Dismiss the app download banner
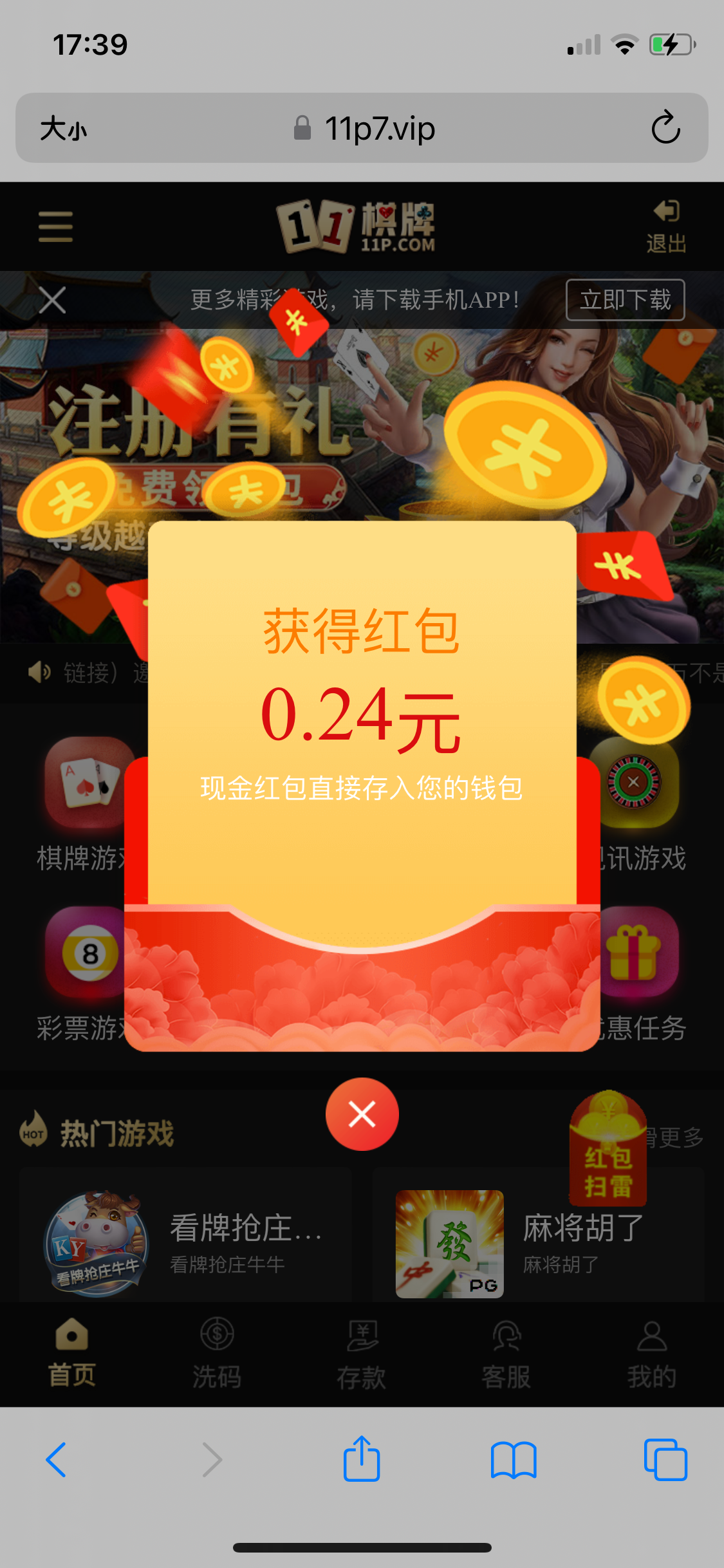 pos(52,300)
